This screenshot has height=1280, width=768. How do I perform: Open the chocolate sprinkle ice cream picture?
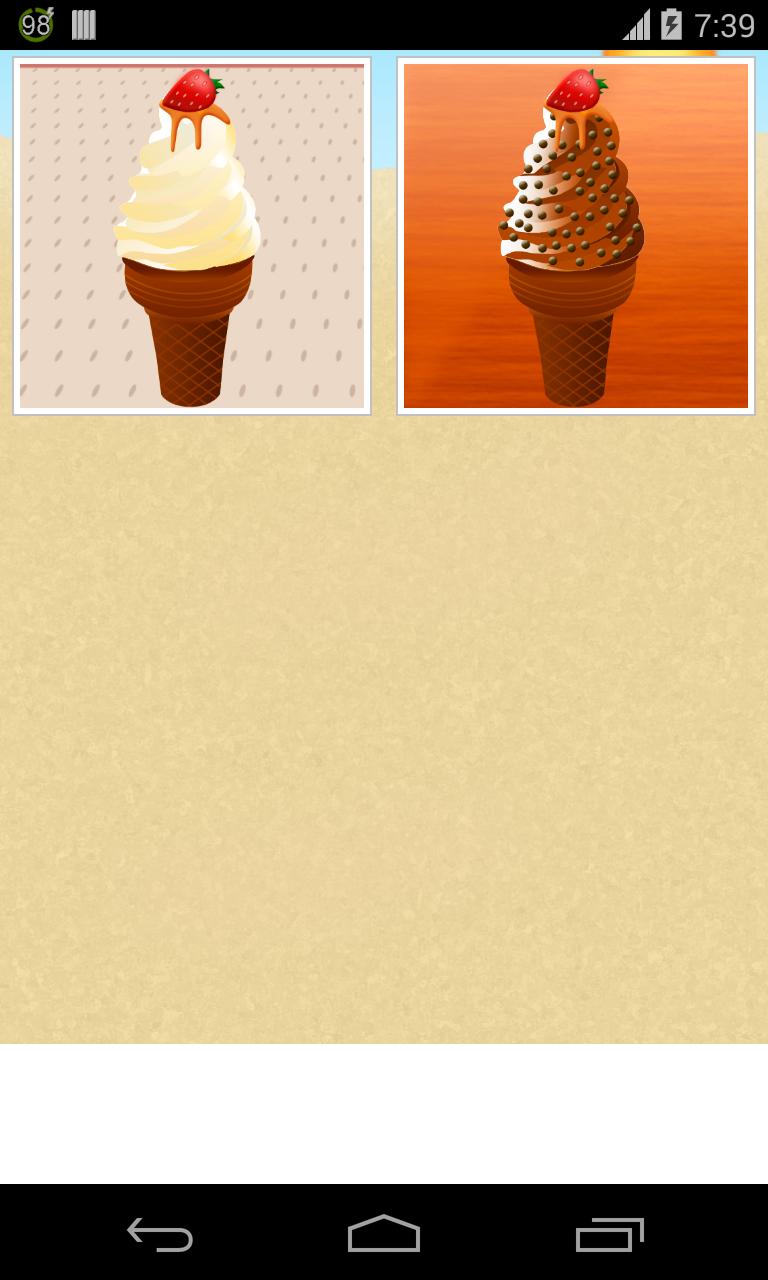(576, 236)
